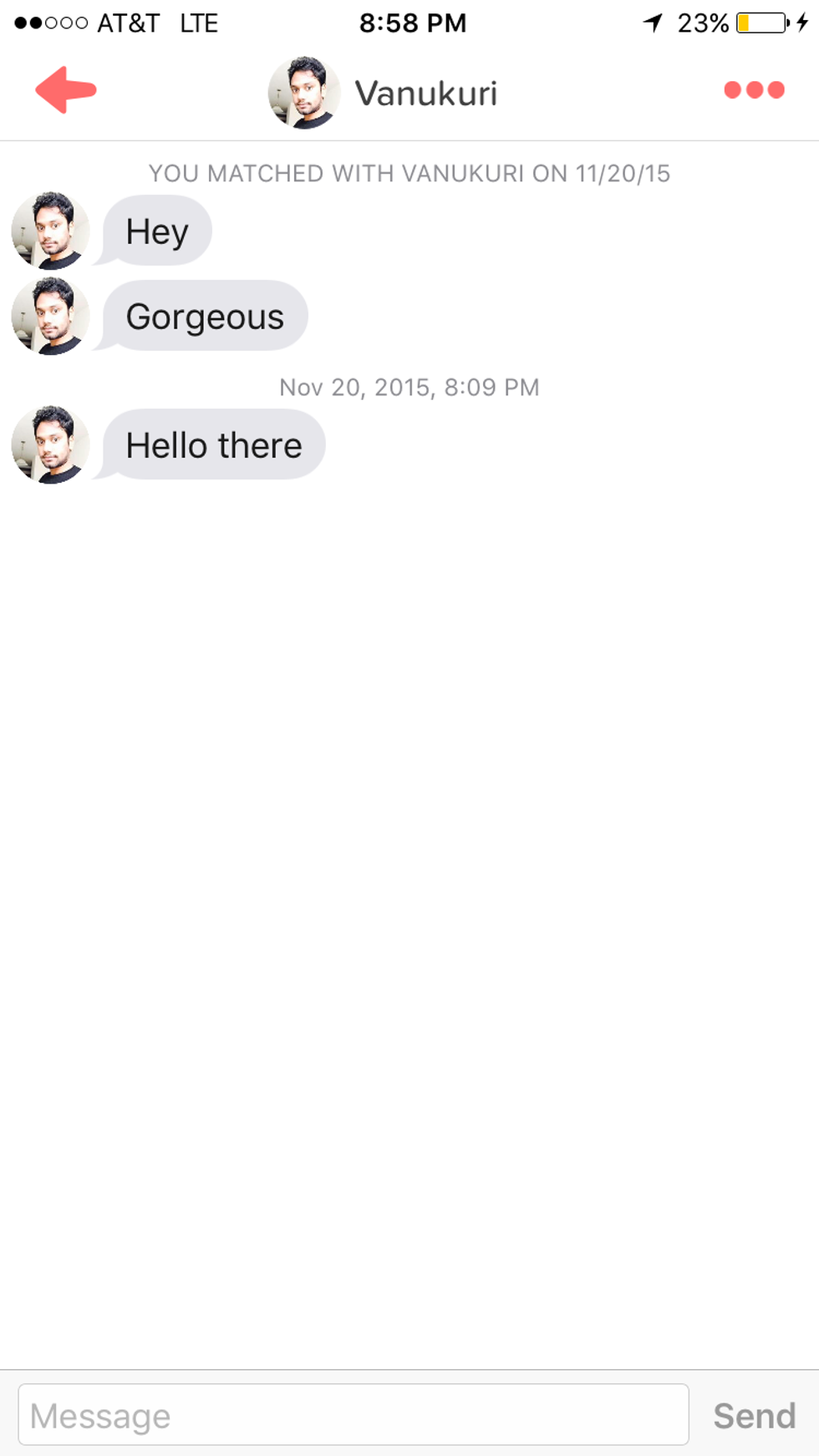
Task: Open the three-dot options menu
Action: (754, 90)
